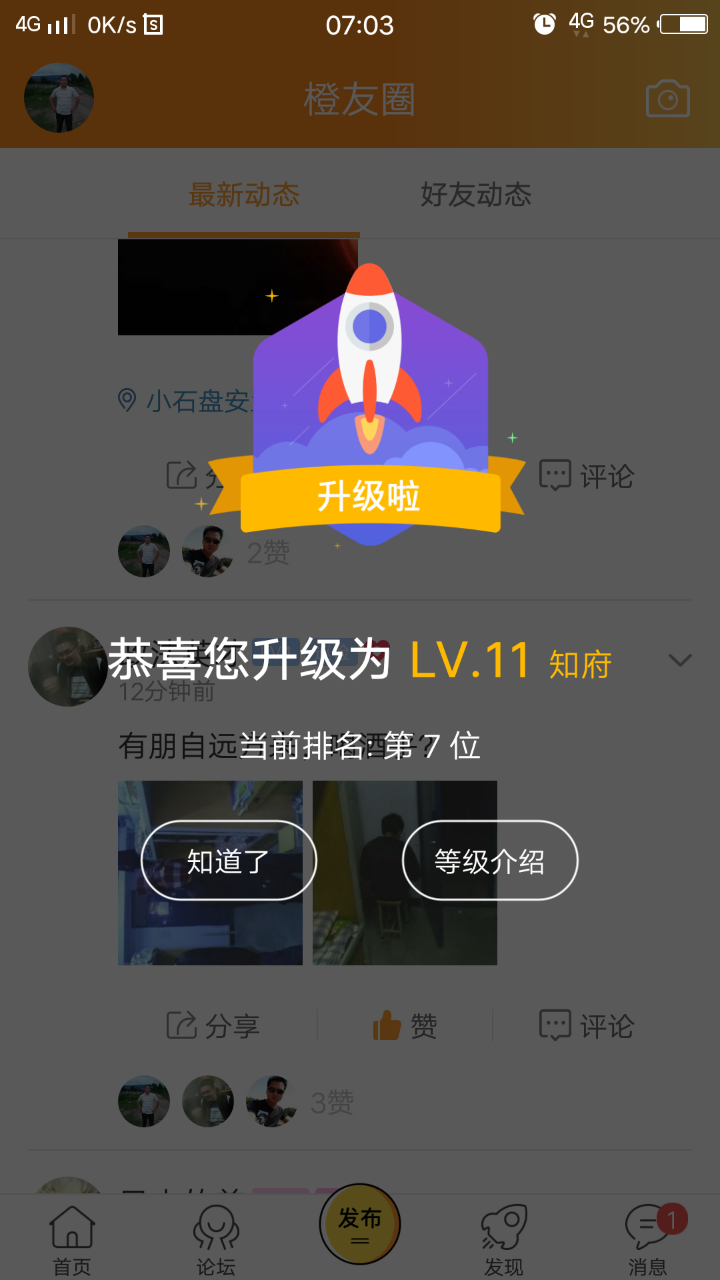The height and width of the screenshot is (1280, 720).
Task: Switch to the 好友动态 tab
Action: coord(476,196)
